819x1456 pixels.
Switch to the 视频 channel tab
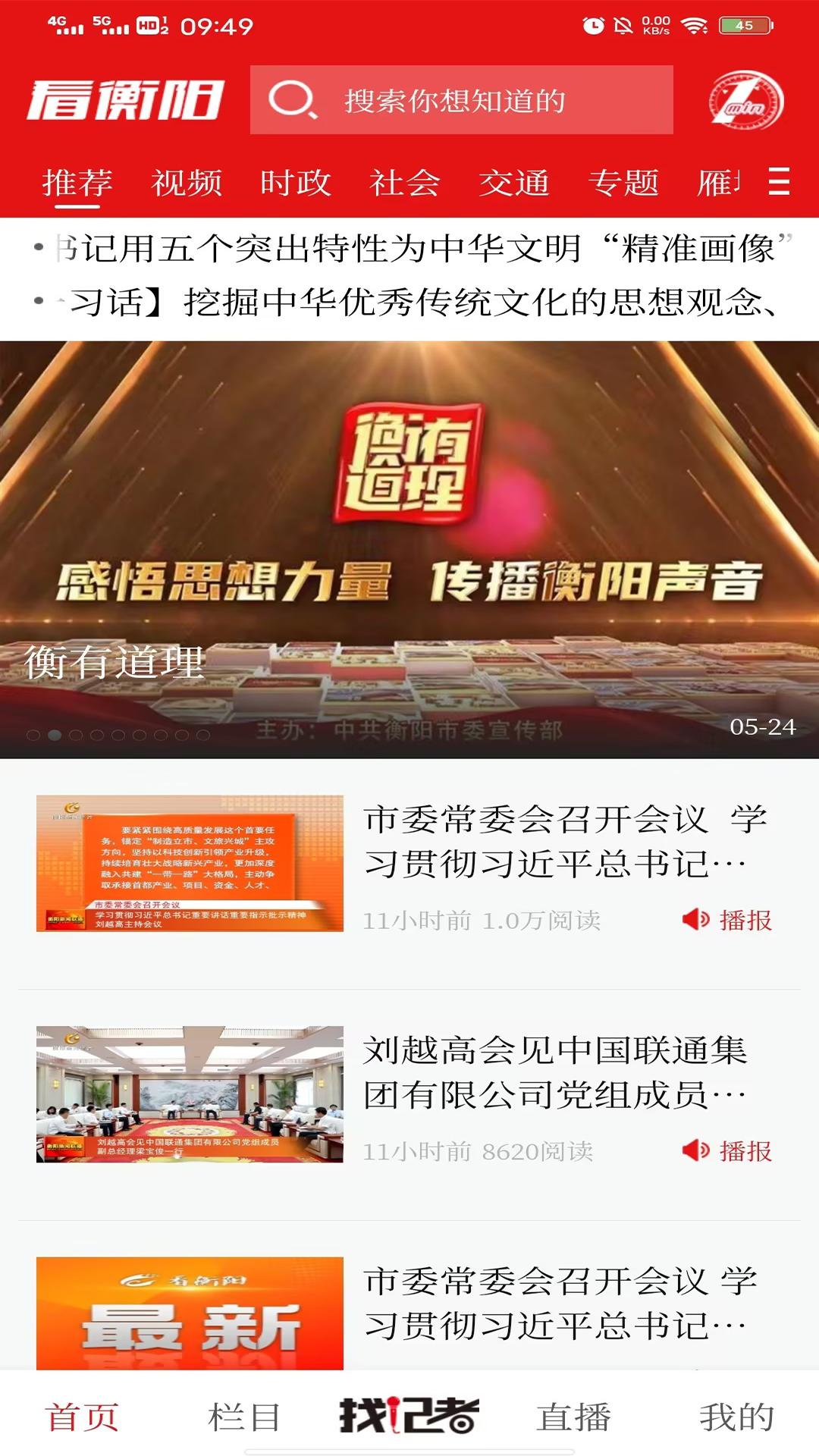[x=187, y=183]
